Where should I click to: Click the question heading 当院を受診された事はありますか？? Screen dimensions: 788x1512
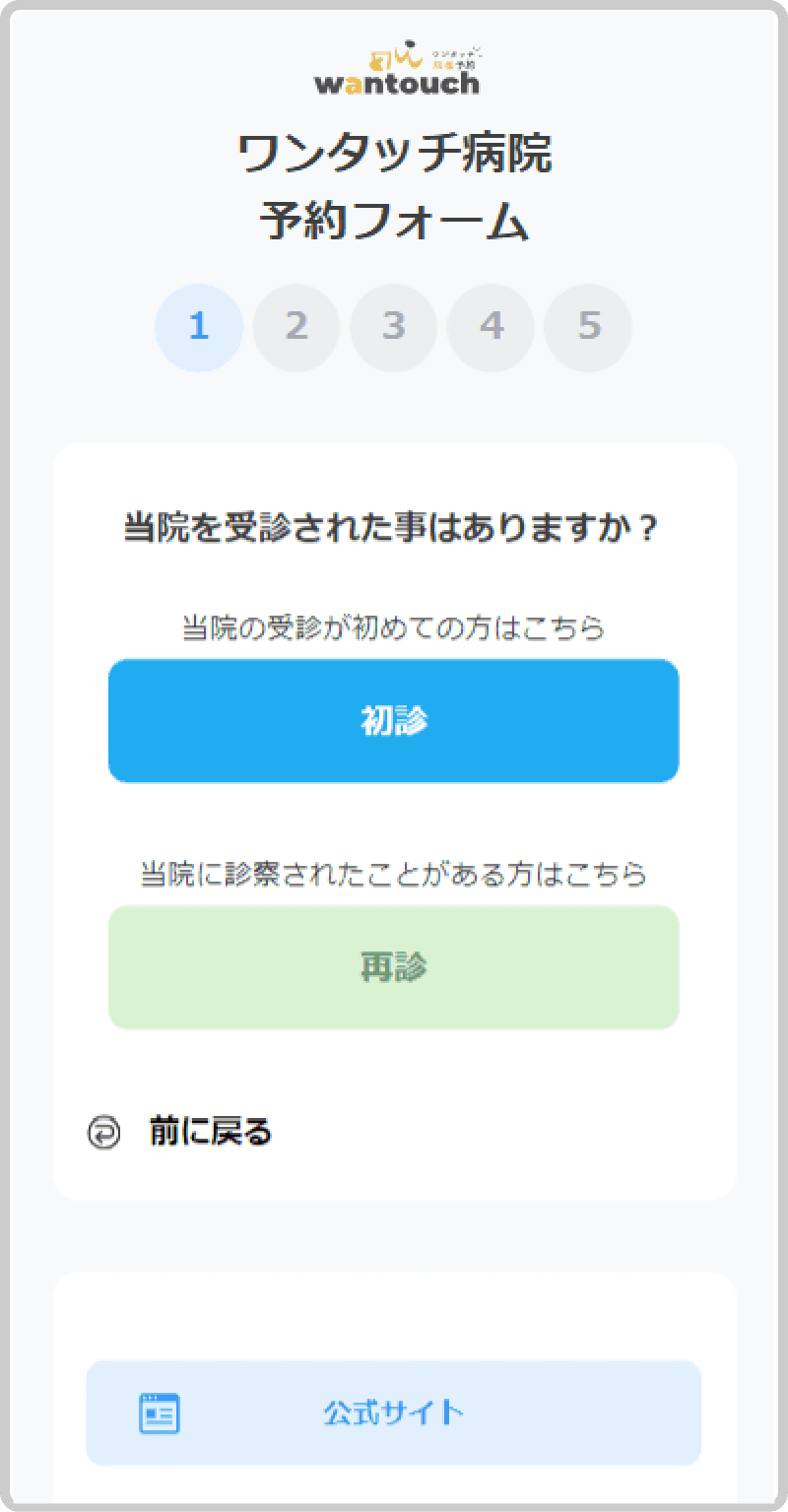coord(394,528)
